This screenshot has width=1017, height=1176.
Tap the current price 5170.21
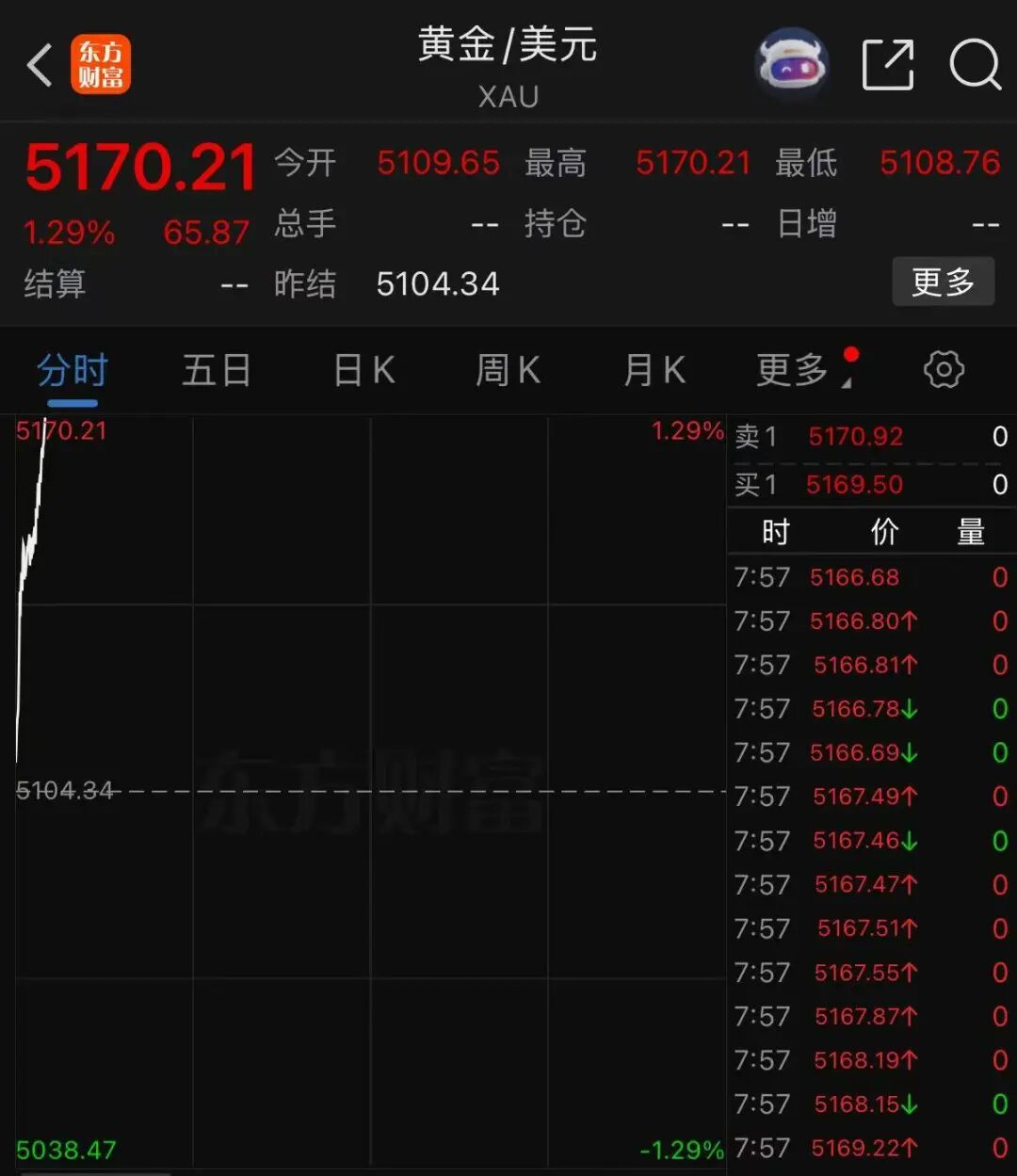point(139,165)
